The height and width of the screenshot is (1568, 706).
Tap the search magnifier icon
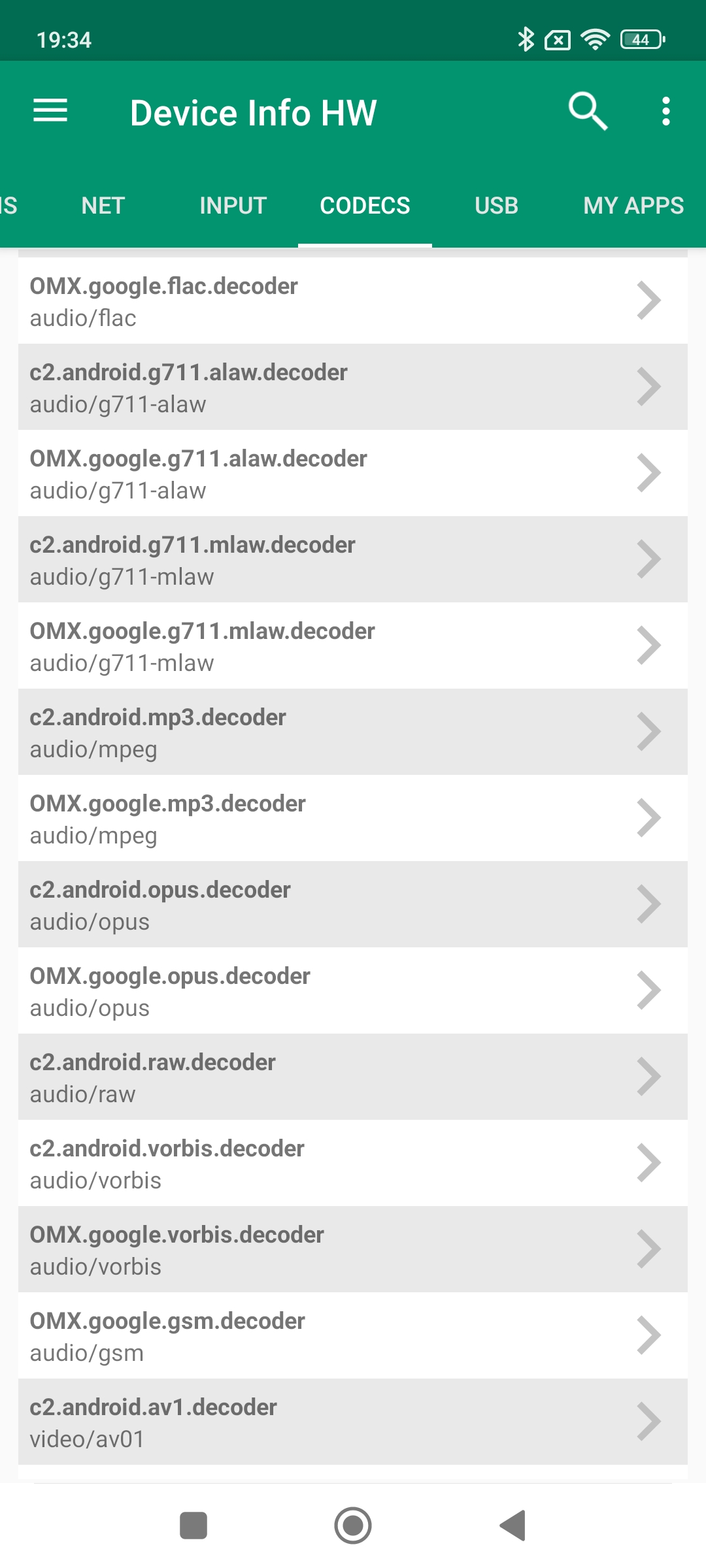point(588,111)
